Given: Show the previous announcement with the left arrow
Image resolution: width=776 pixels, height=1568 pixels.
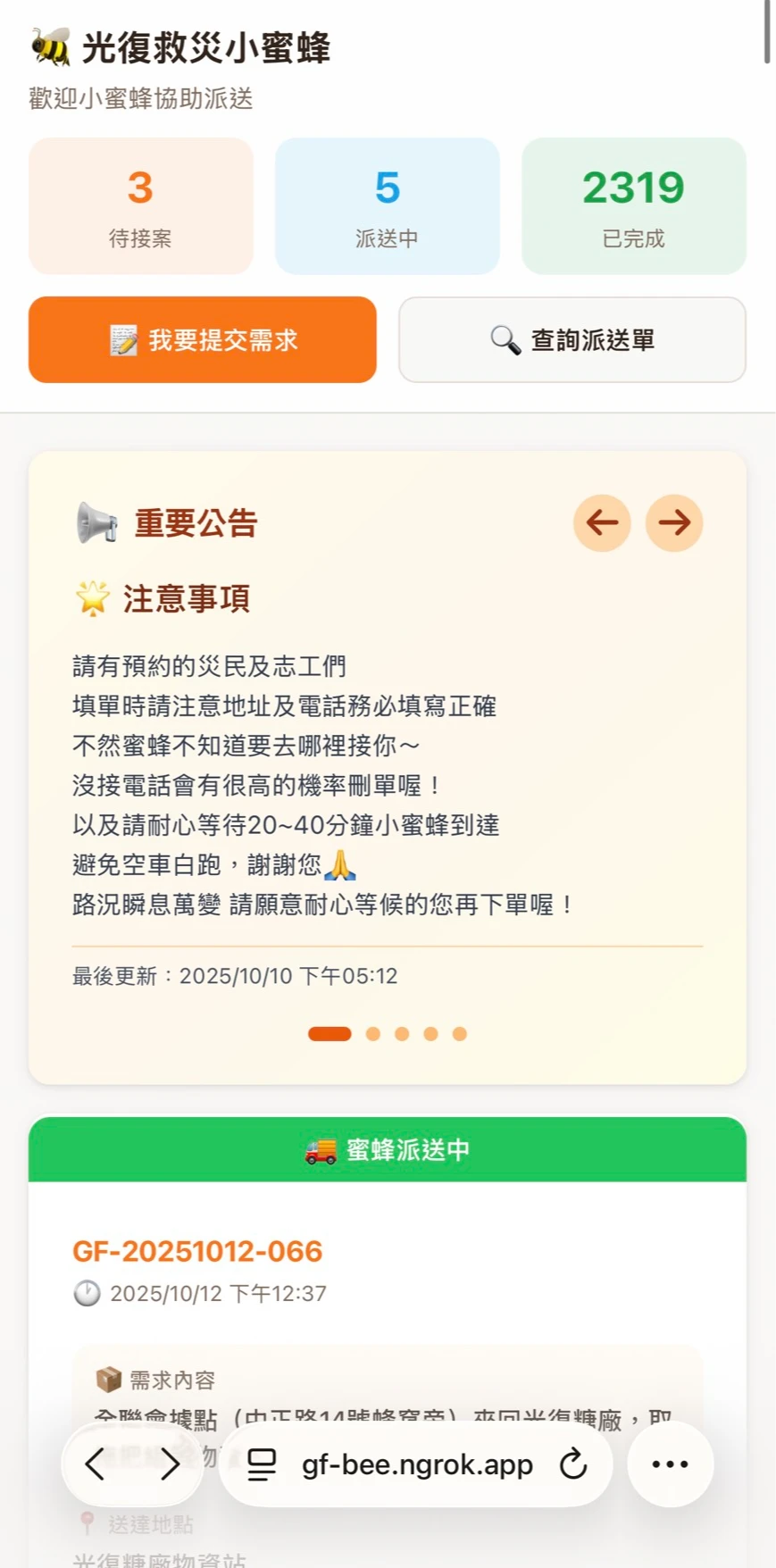Looking at the screenshot, I should 602,522.
